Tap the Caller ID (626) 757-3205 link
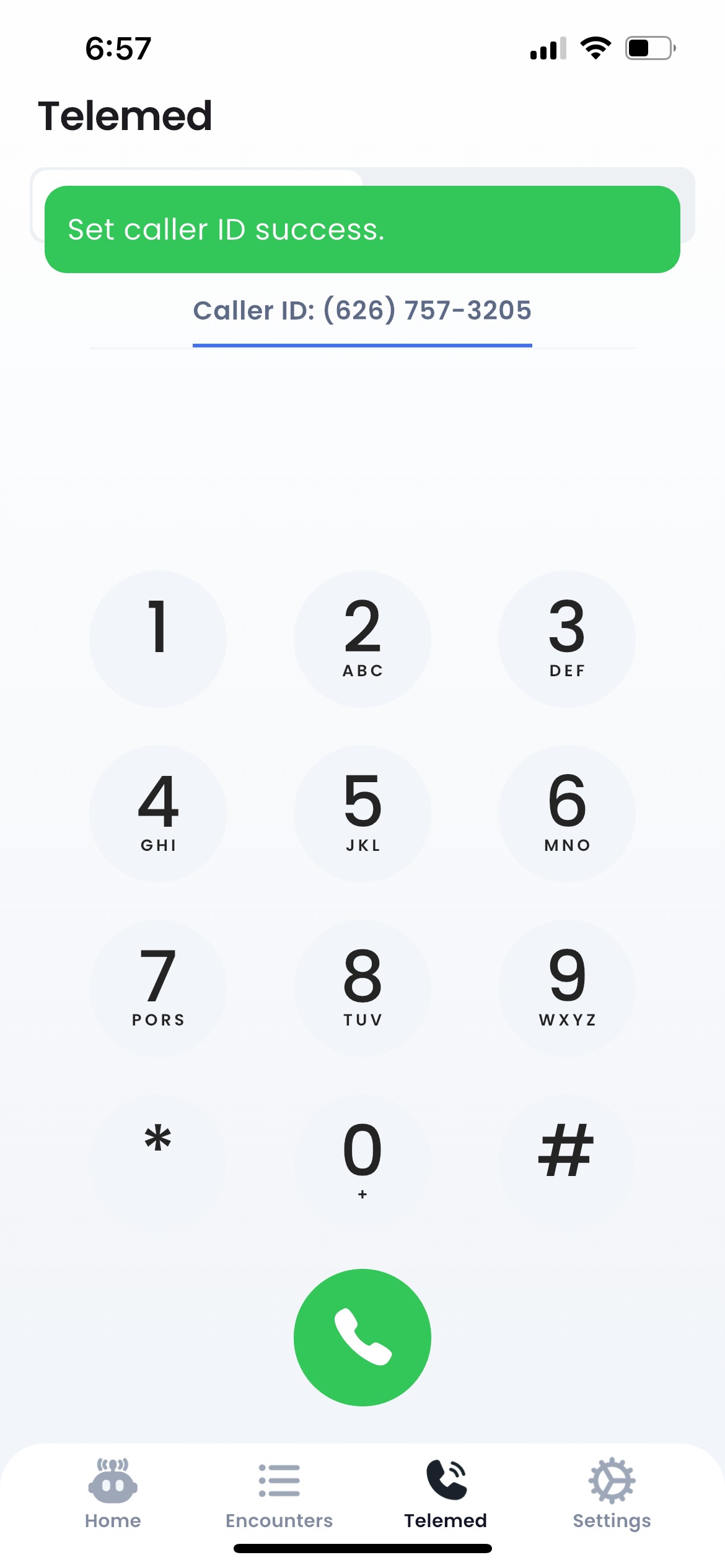Viewport: 725px width, 1568px height. 362,311
